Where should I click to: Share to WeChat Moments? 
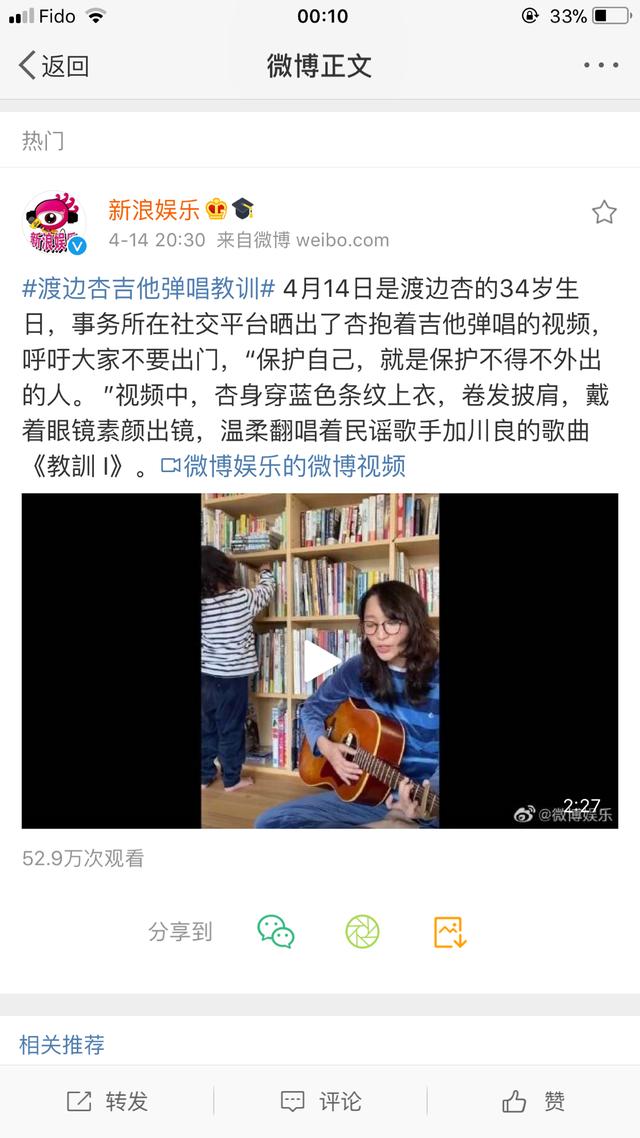click(362, 931)
